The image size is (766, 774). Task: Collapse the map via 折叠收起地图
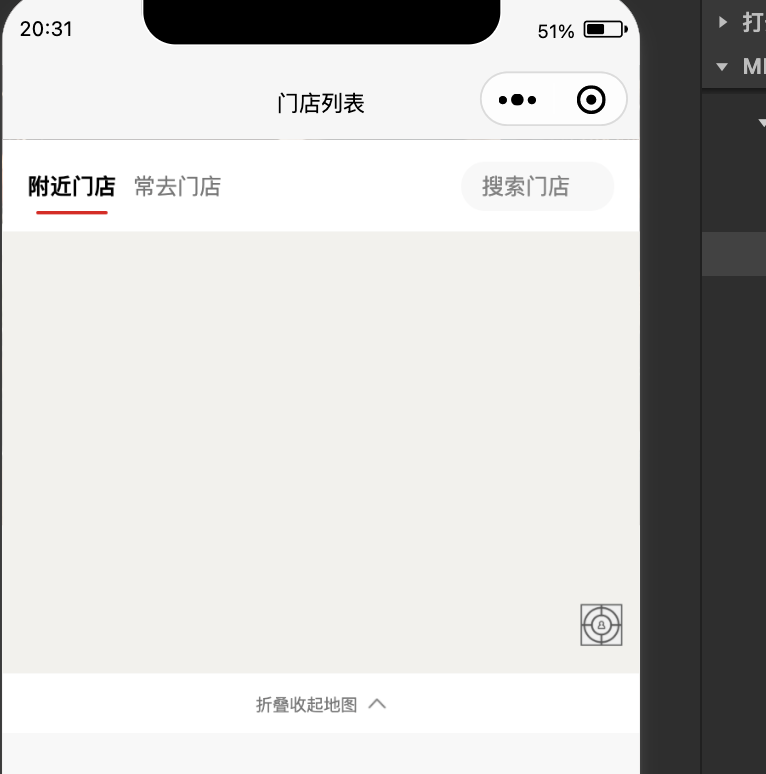[320, 705]
